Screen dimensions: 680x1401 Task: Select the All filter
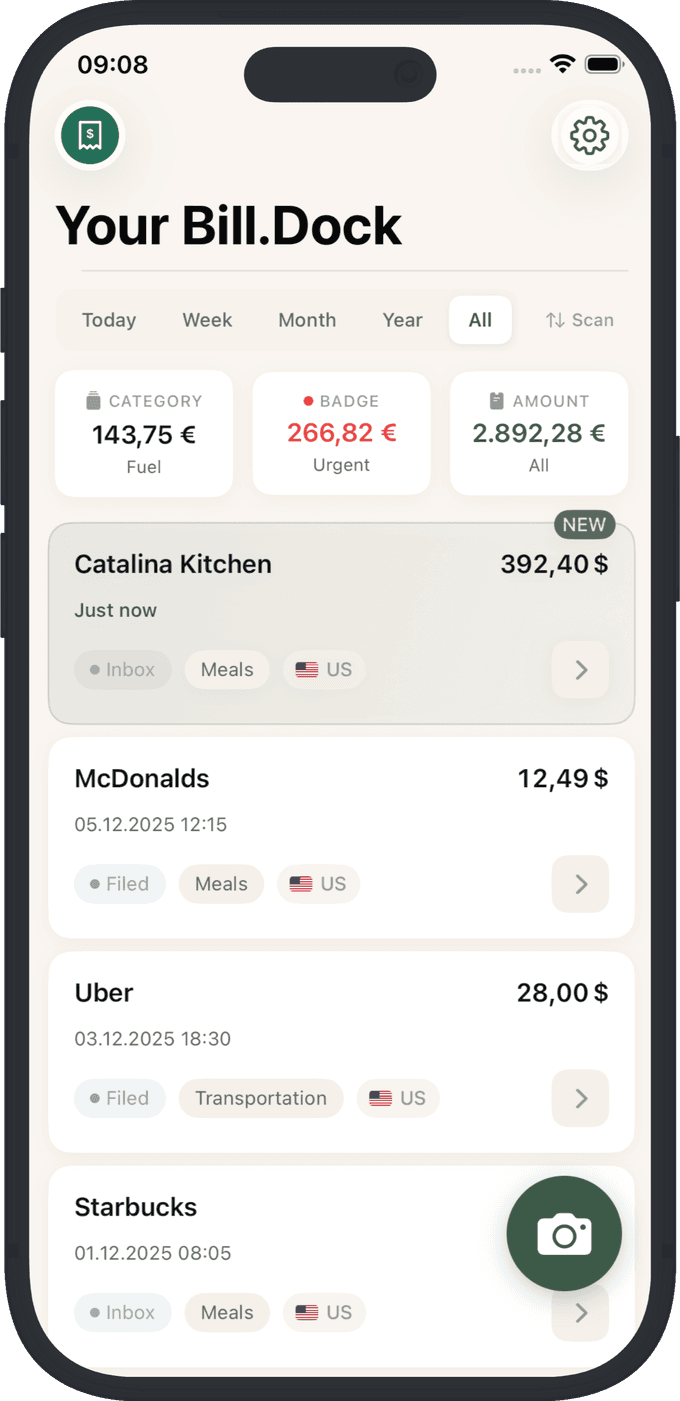480,320
